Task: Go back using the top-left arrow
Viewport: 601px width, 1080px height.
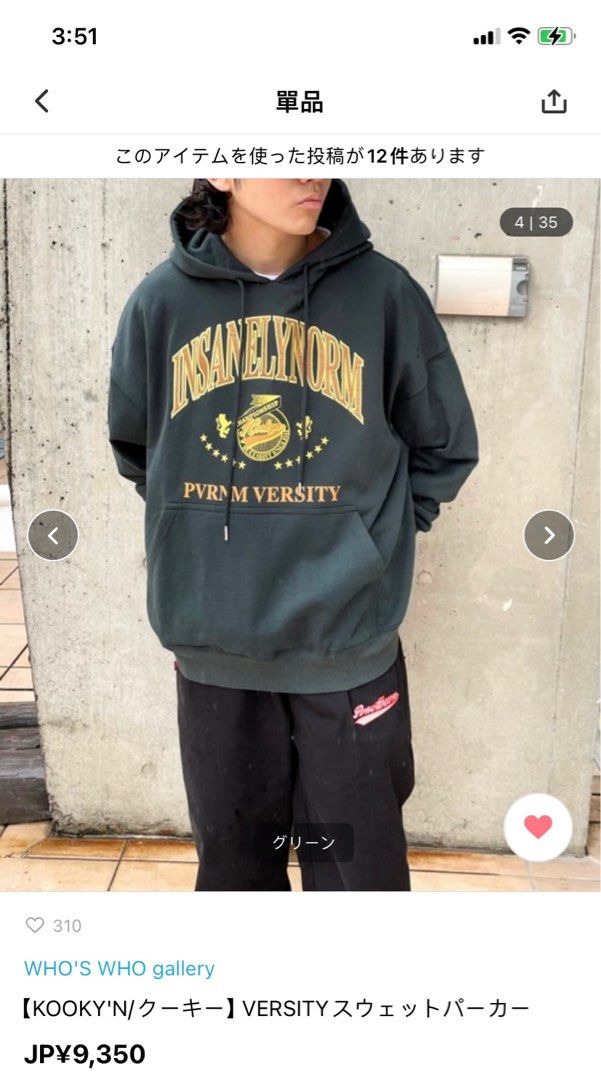Action: point(42,101)
